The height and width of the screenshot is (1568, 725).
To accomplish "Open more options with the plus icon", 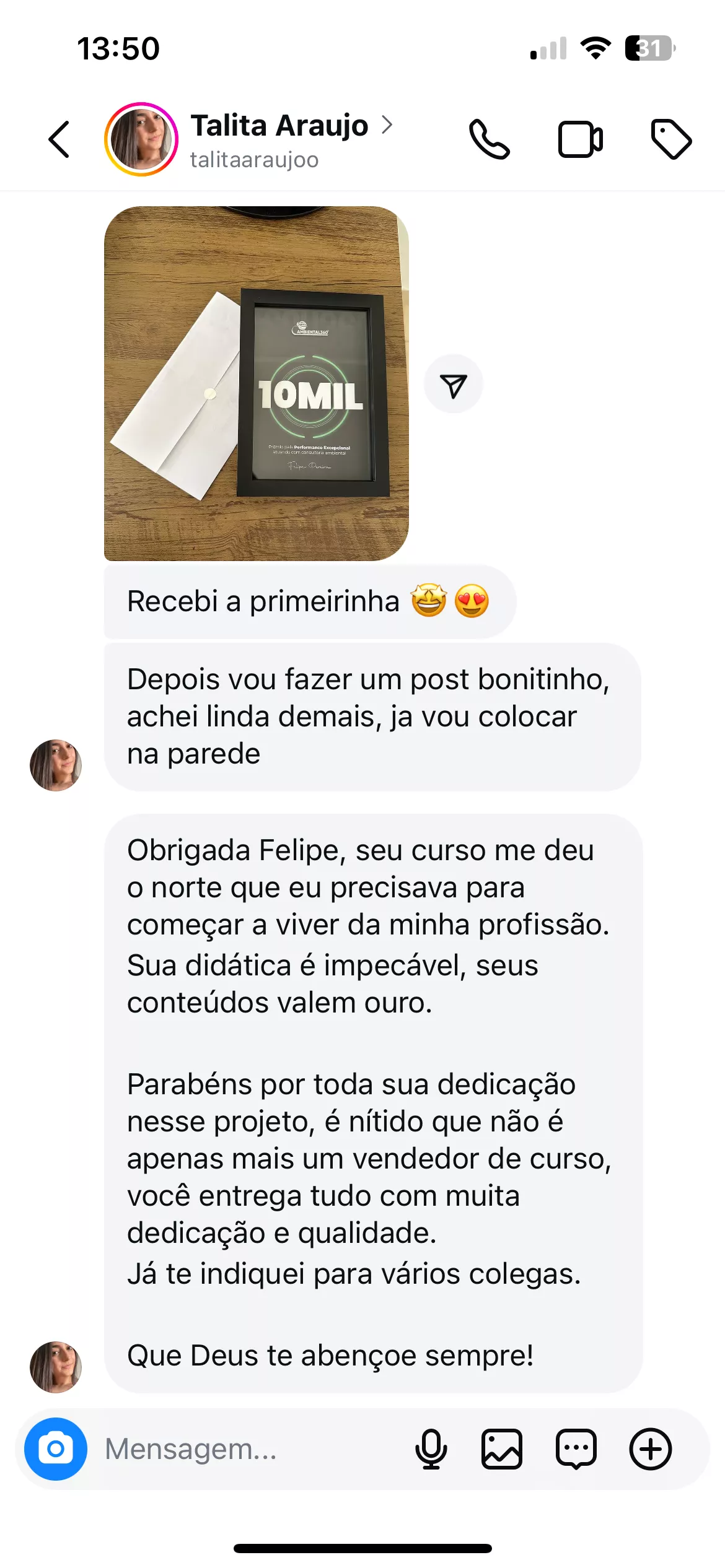I will 651,1449.
